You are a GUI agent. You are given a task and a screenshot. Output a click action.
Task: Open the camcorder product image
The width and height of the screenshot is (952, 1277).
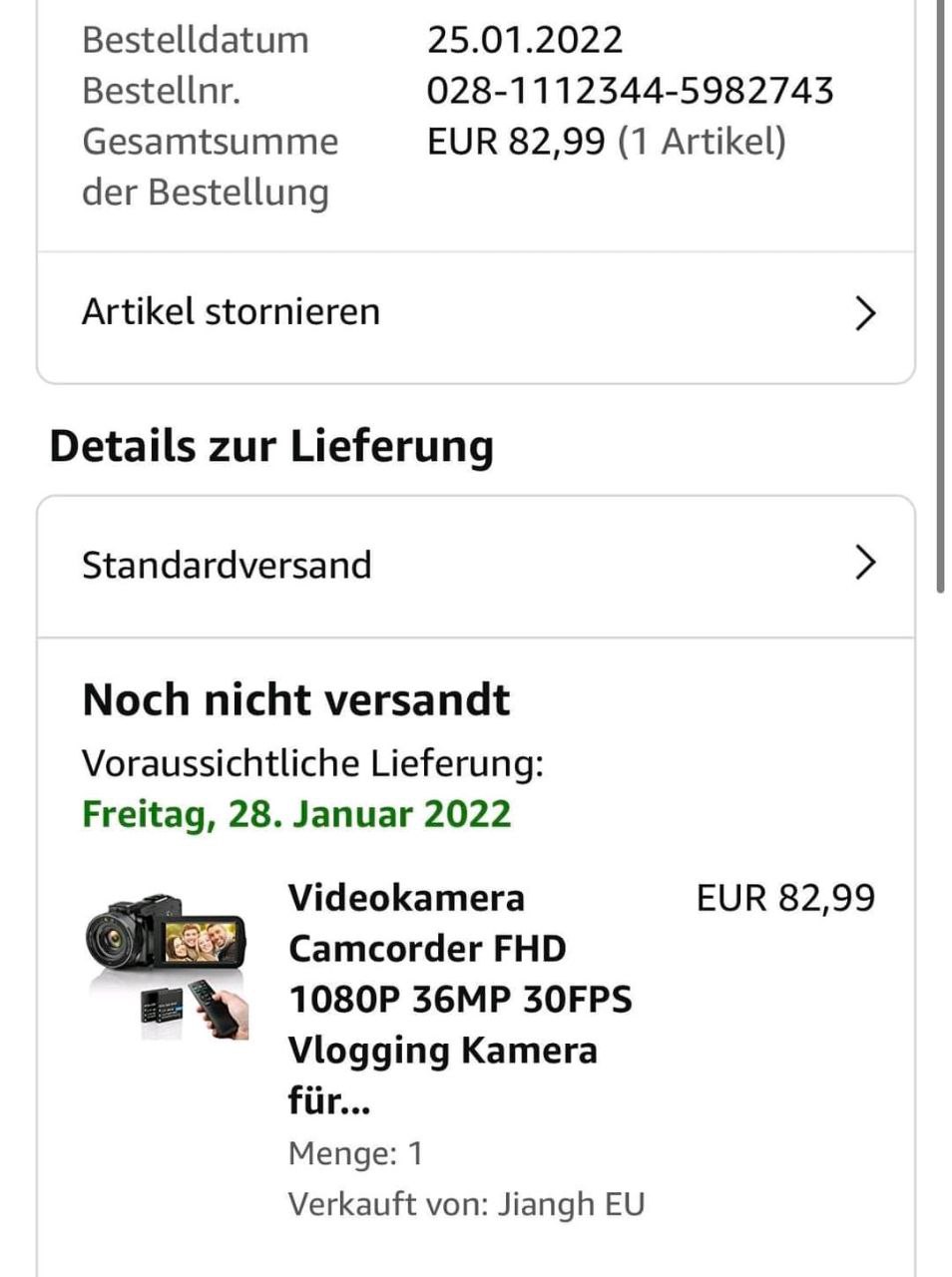pos(166,965)
